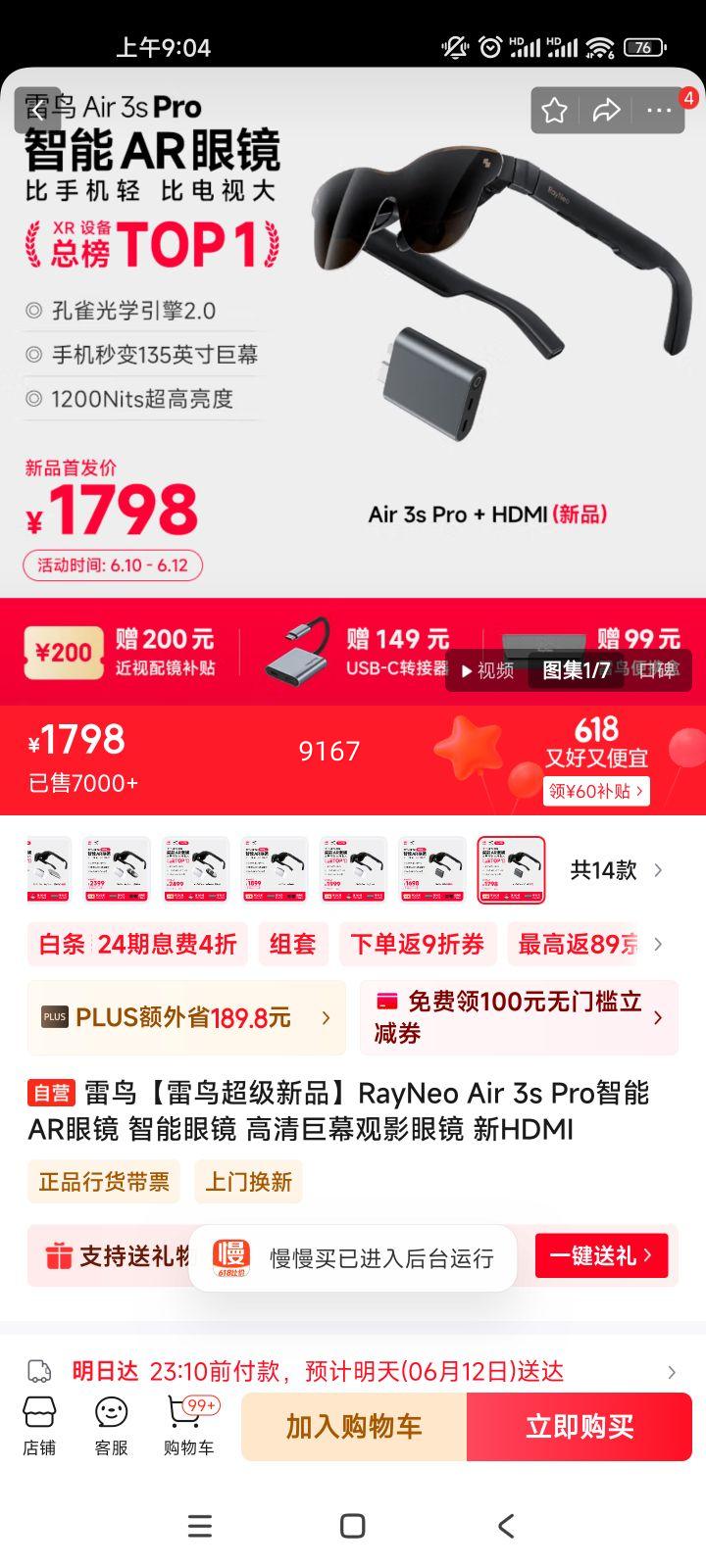Image resolution: width=706 pixels, height=1568 pixels.
Task: Tap the red coupon icon beside 免费领100元
Action: pos(386,1002)
